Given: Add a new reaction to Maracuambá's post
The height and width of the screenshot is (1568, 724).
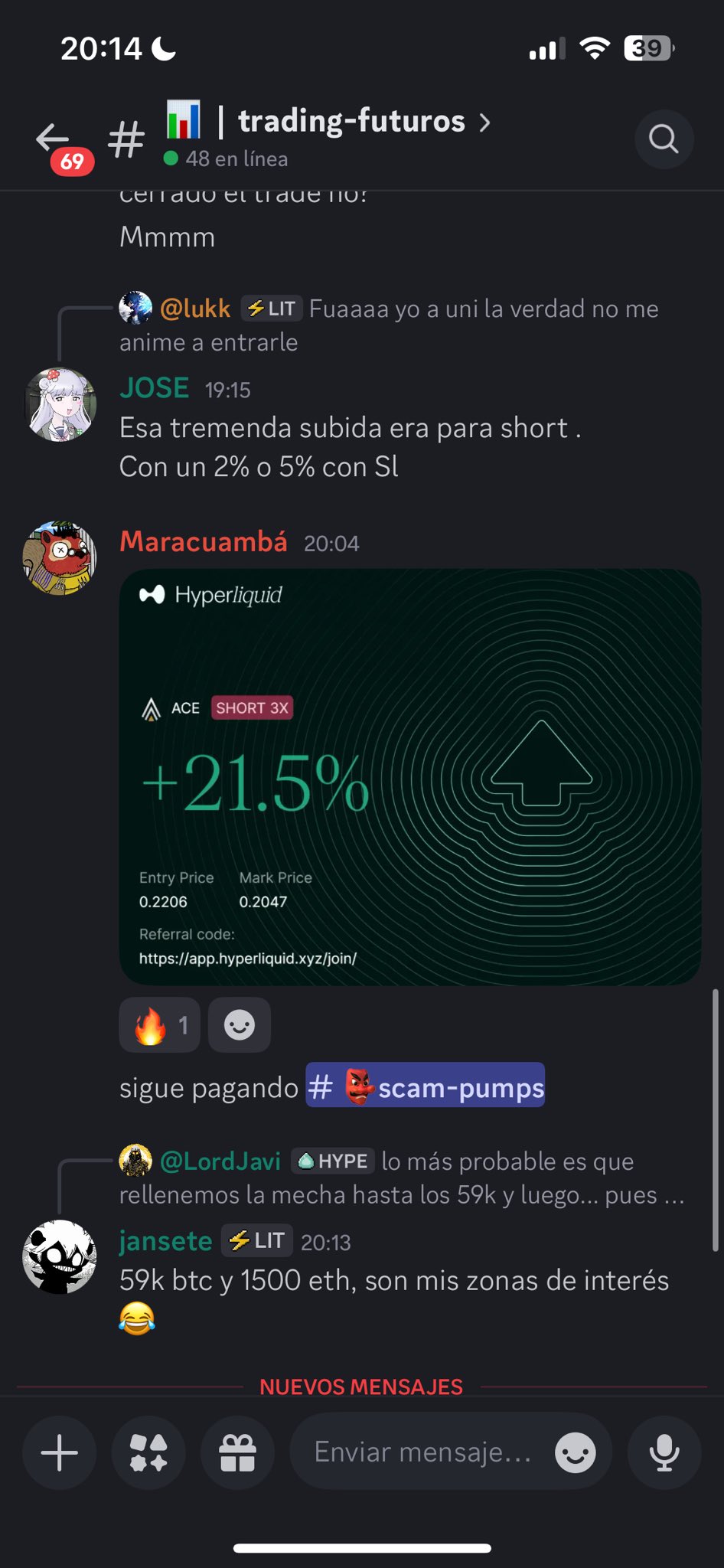Looking at the screenshot, I should coord(240,1025).
